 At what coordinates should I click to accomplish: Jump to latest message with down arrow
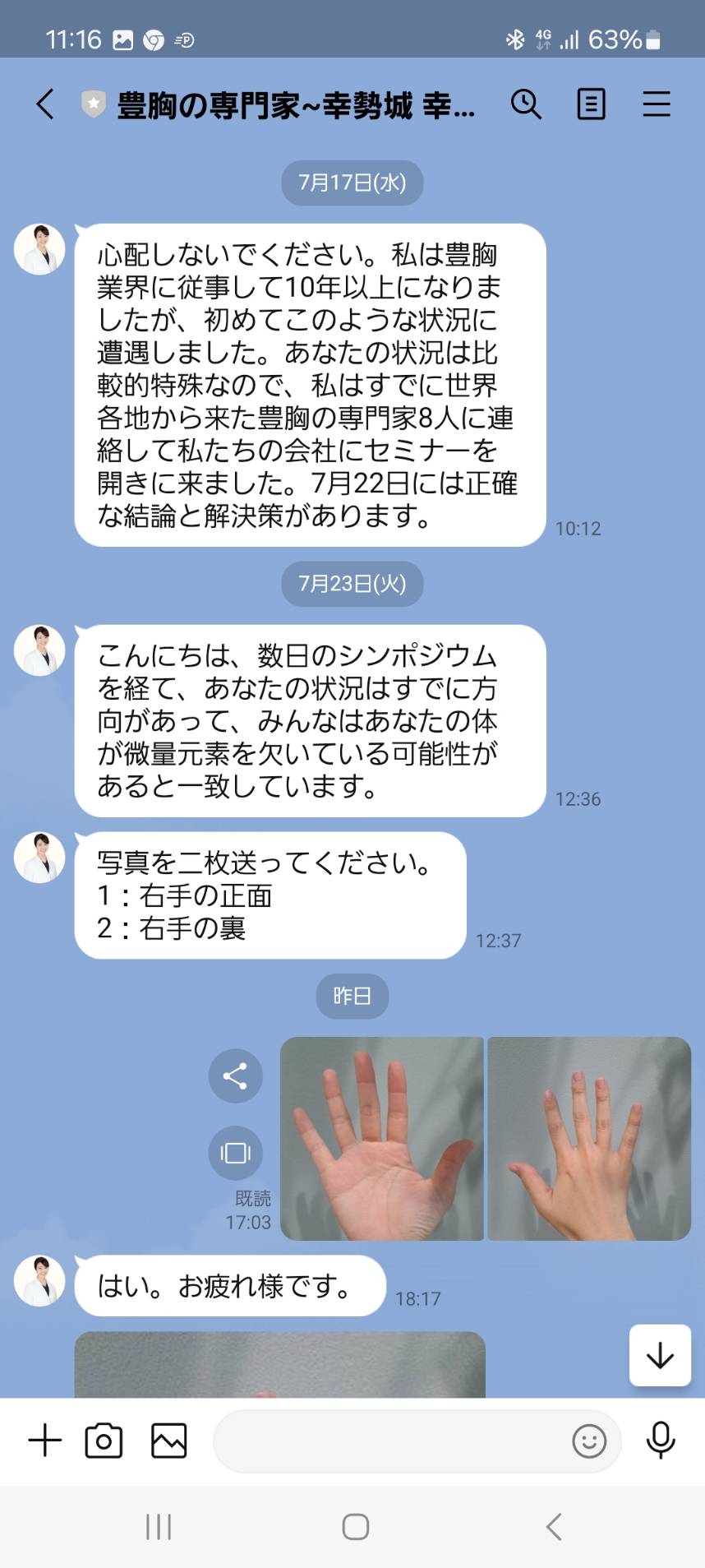click(x=660, y=1355)
